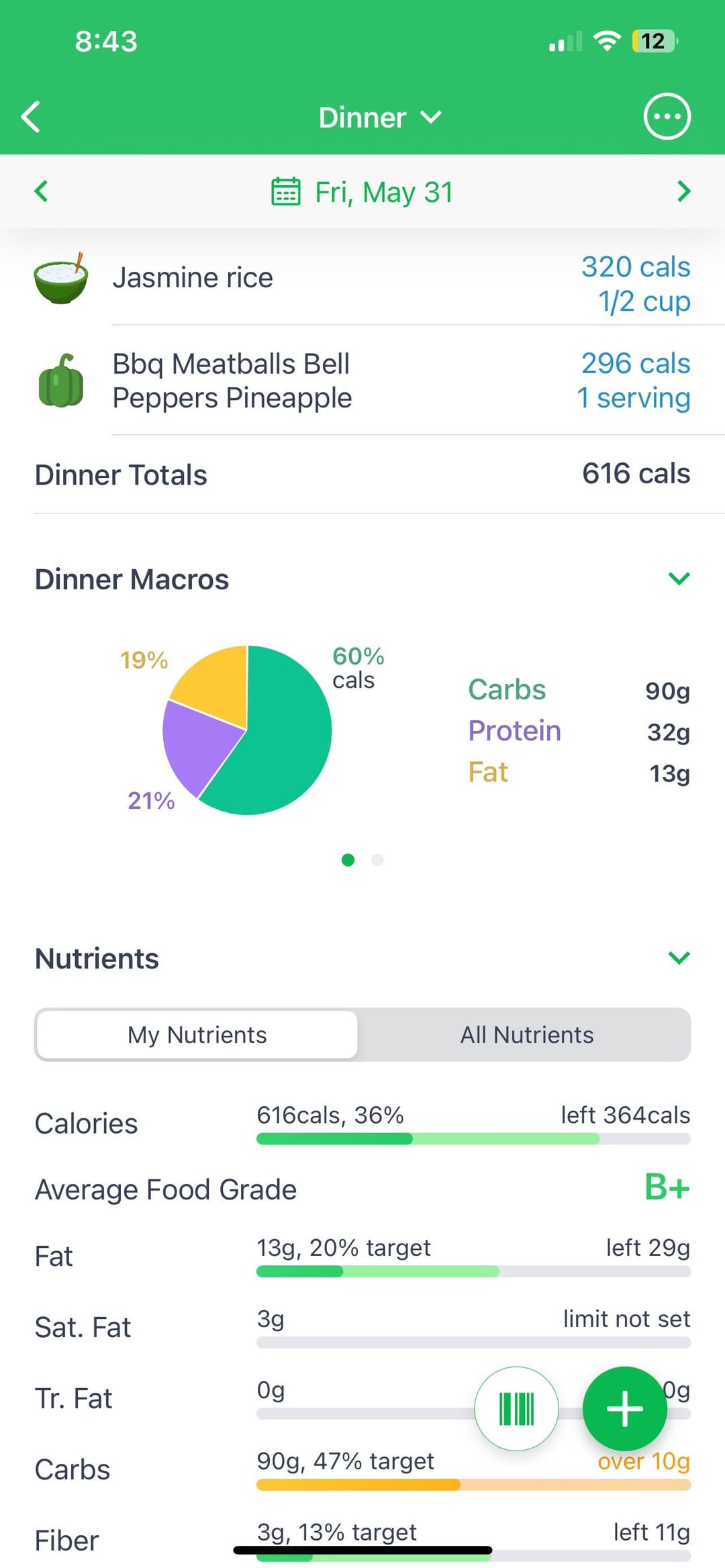725x1568 pixels.
Task: Open the more options menu
Action: point(667,117)
